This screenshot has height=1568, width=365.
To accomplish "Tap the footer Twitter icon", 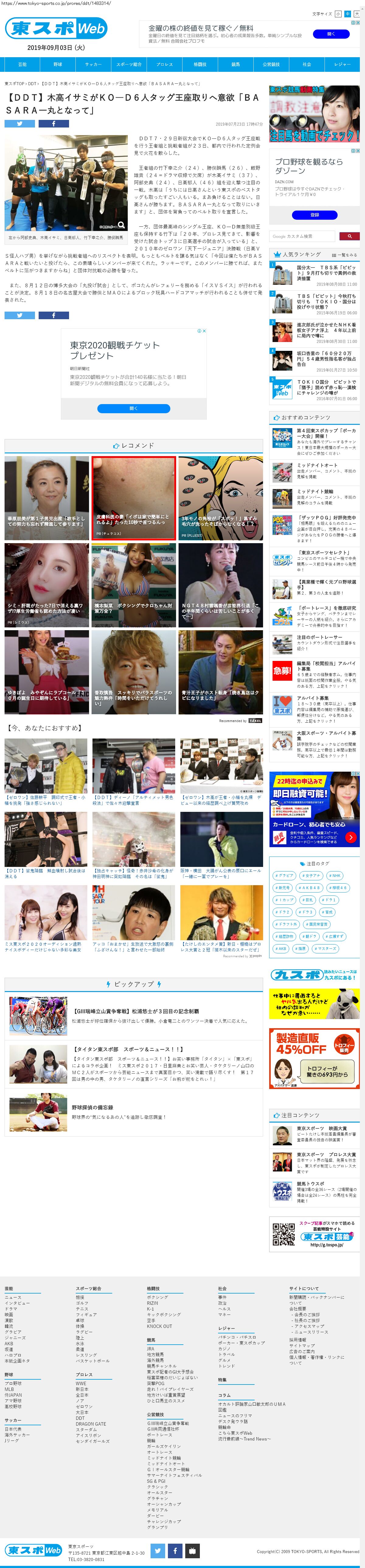I will tap(157, 1550).
